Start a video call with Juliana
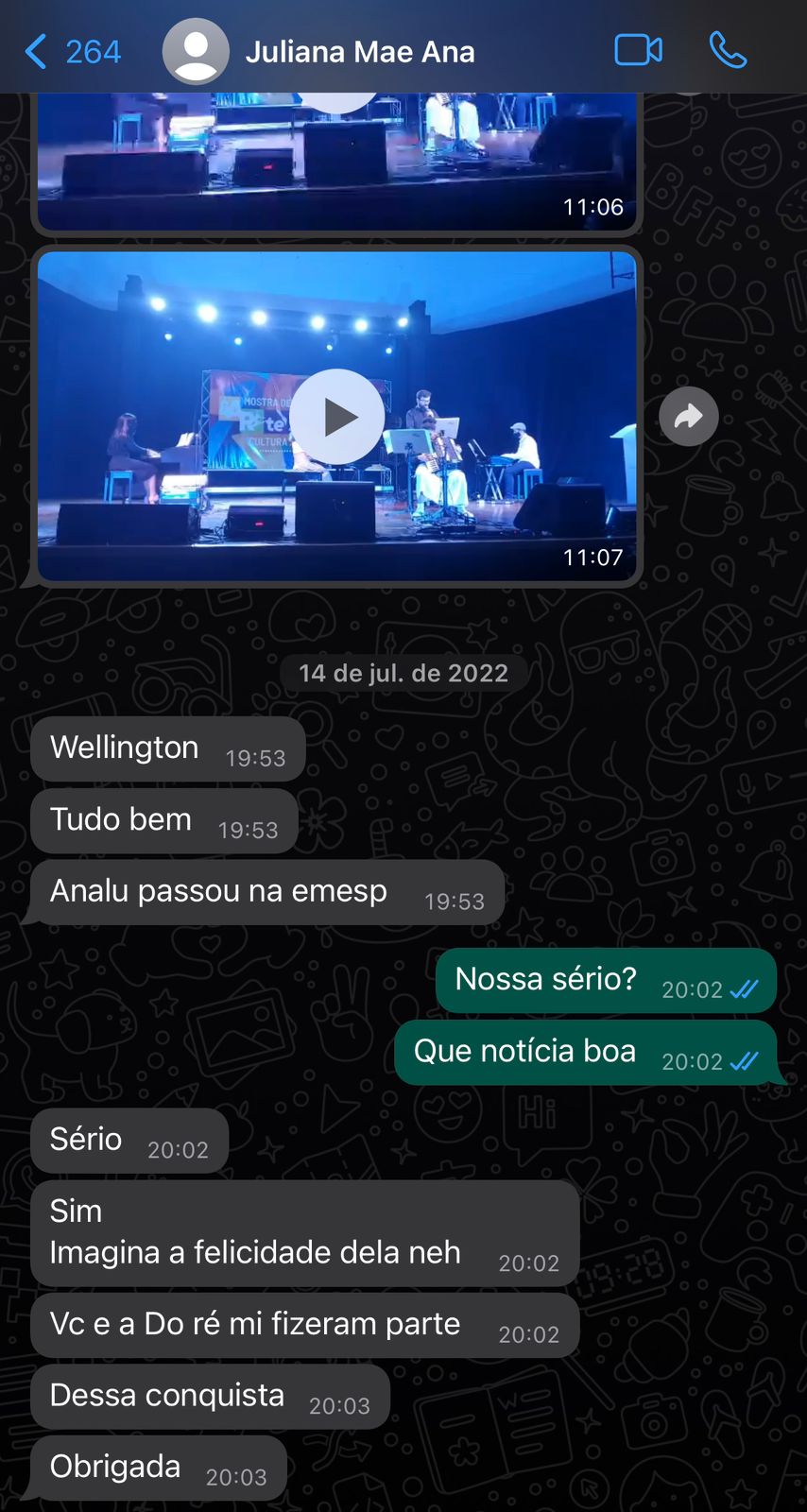This screenshot has height=1512, width=807. (638, 50)
